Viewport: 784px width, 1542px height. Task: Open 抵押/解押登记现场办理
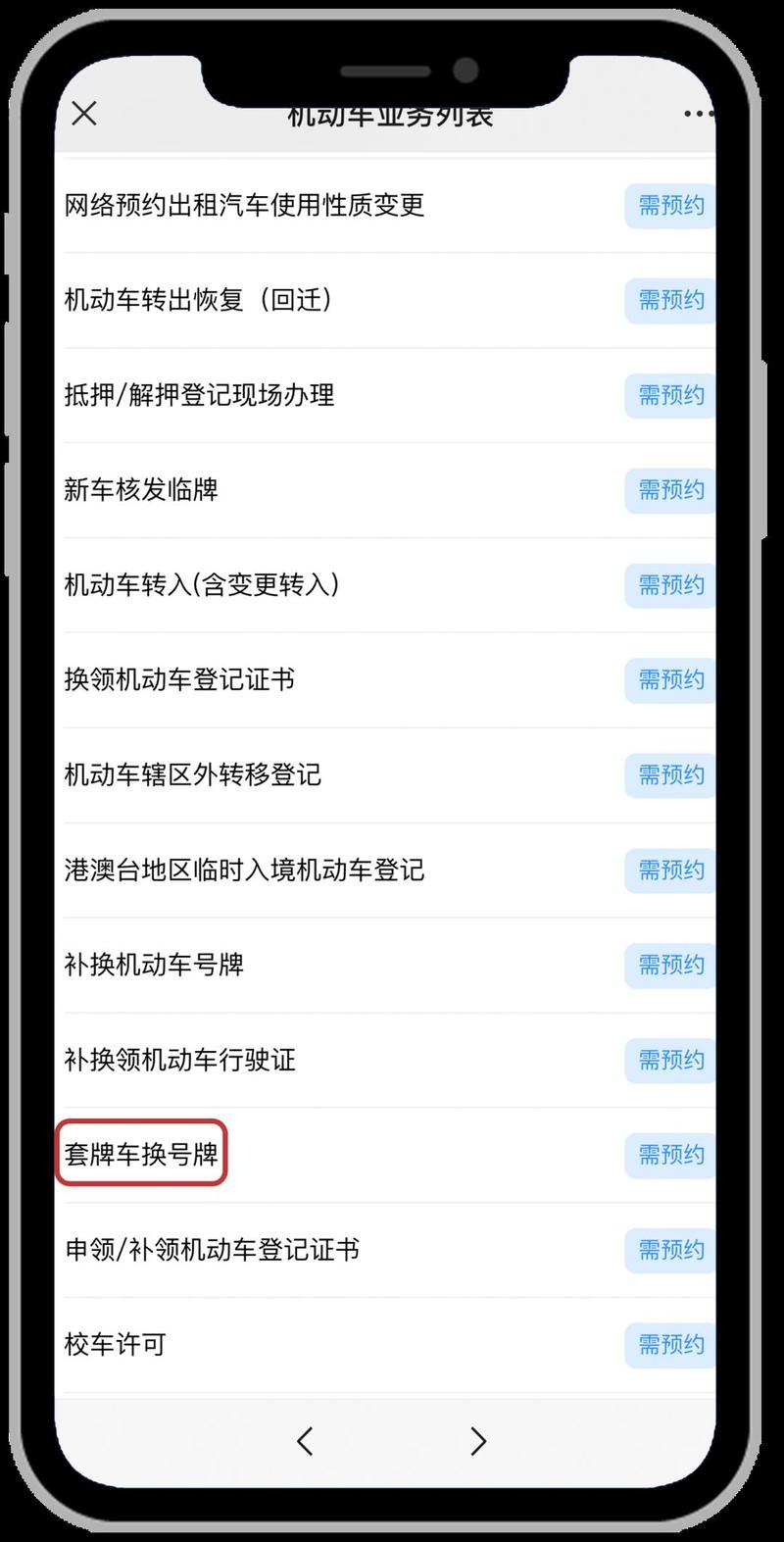[199, 395]
